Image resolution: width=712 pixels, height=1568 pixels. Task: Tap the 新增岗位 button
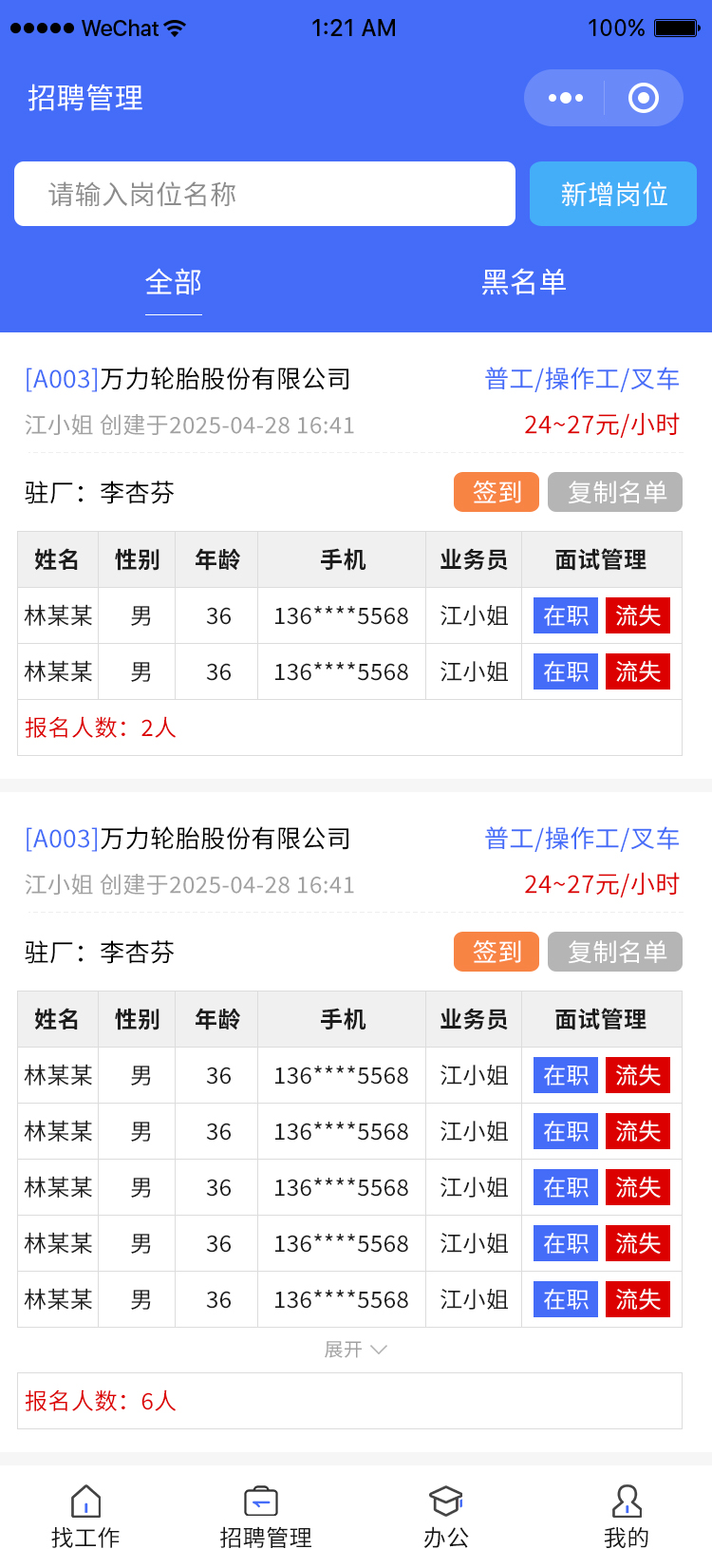coord(613,194)
